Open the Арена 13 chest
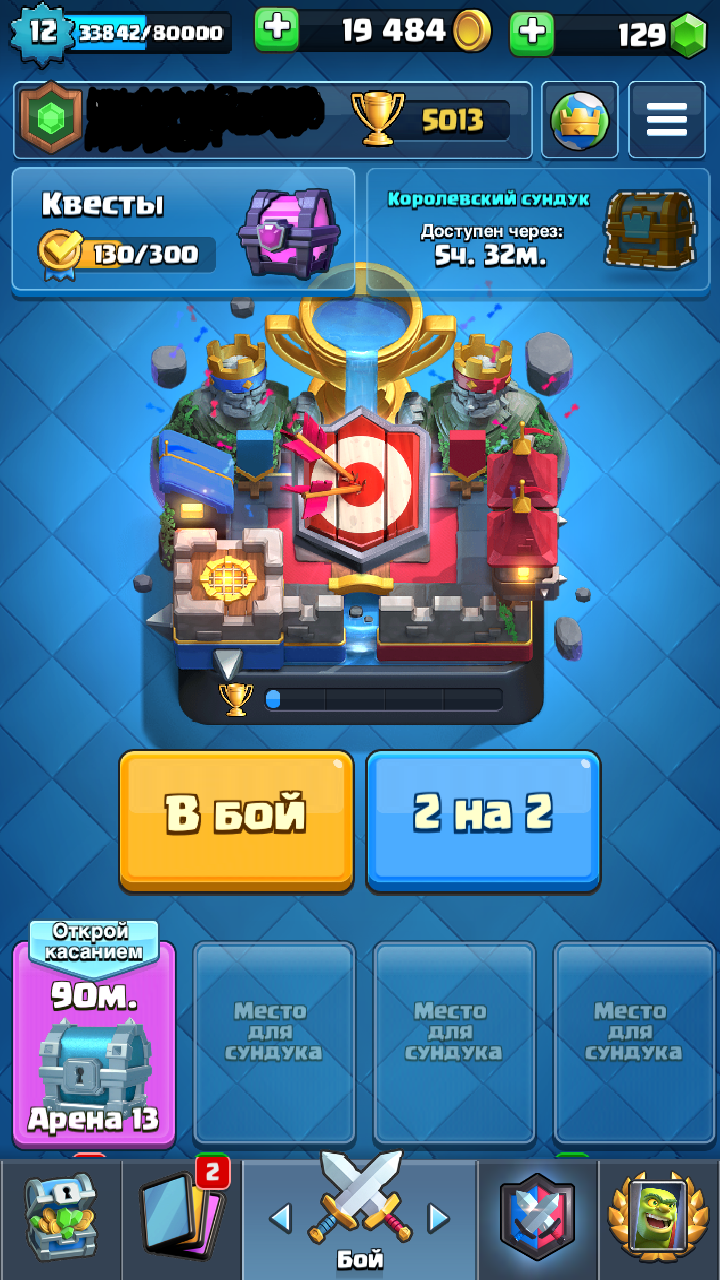720x1280 pixels. (94, 1043)
